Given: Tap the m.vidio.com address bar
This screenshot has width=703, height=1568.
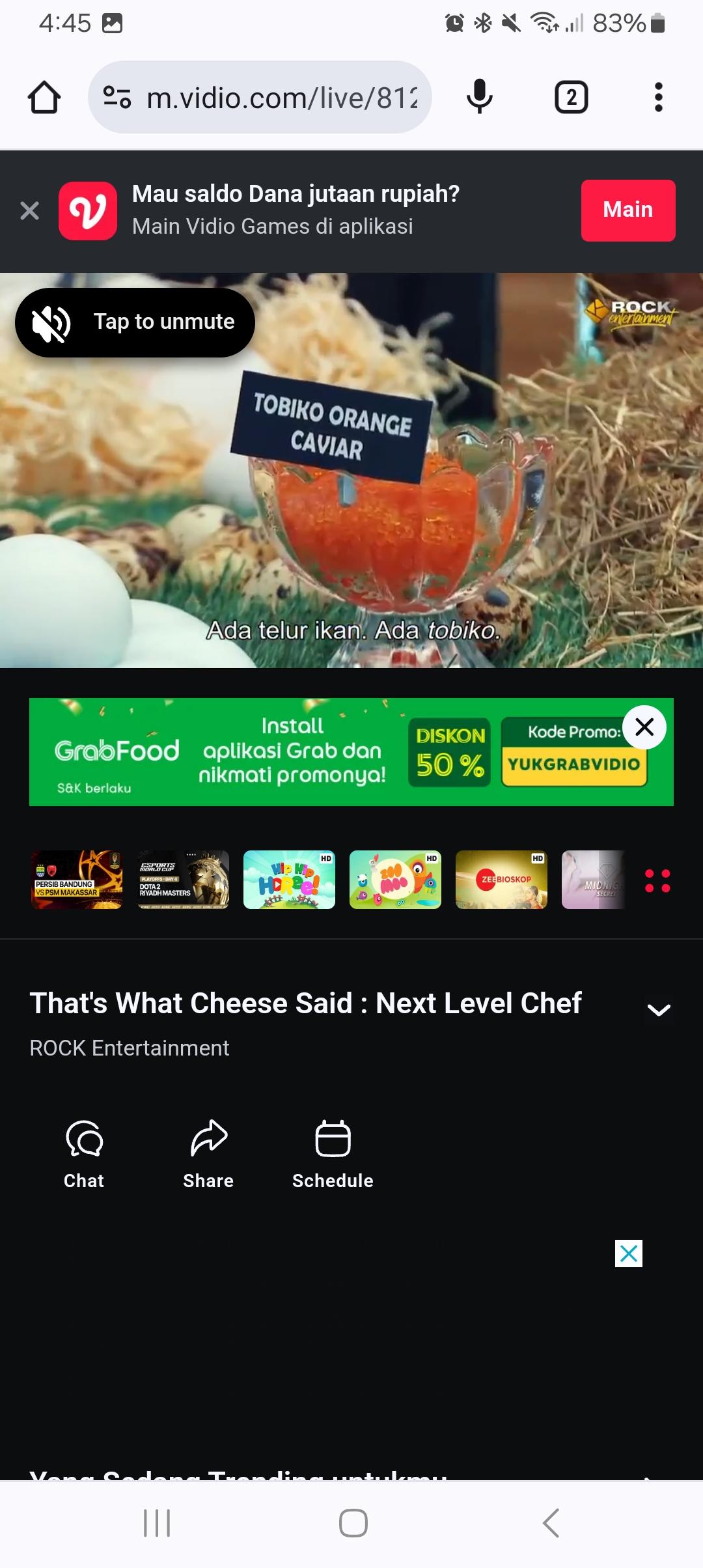Looking at the screenshot, I should pos(260,98).
